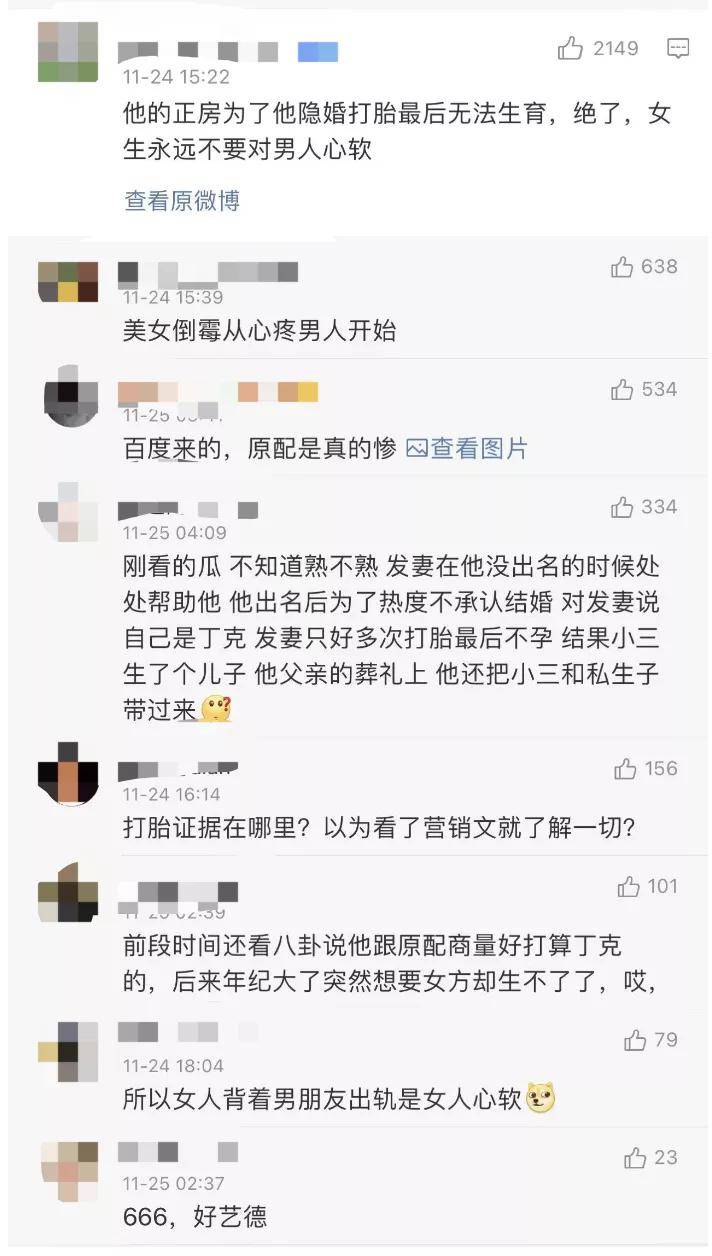Like the comment asking 打胎证据在哪里

(625, 769)
